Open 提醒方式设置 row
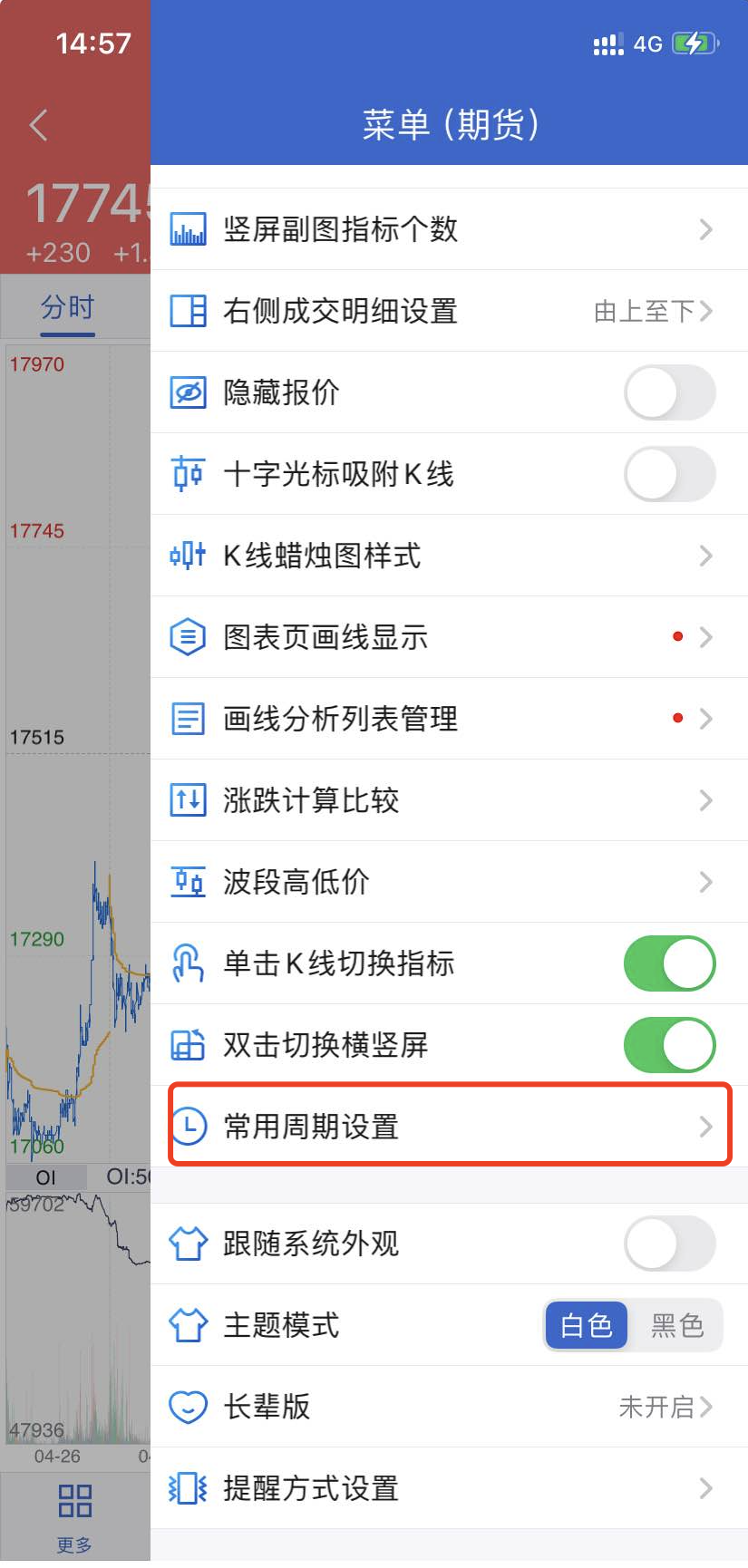Screen dimensions: 748x1568 [449, 1488]
